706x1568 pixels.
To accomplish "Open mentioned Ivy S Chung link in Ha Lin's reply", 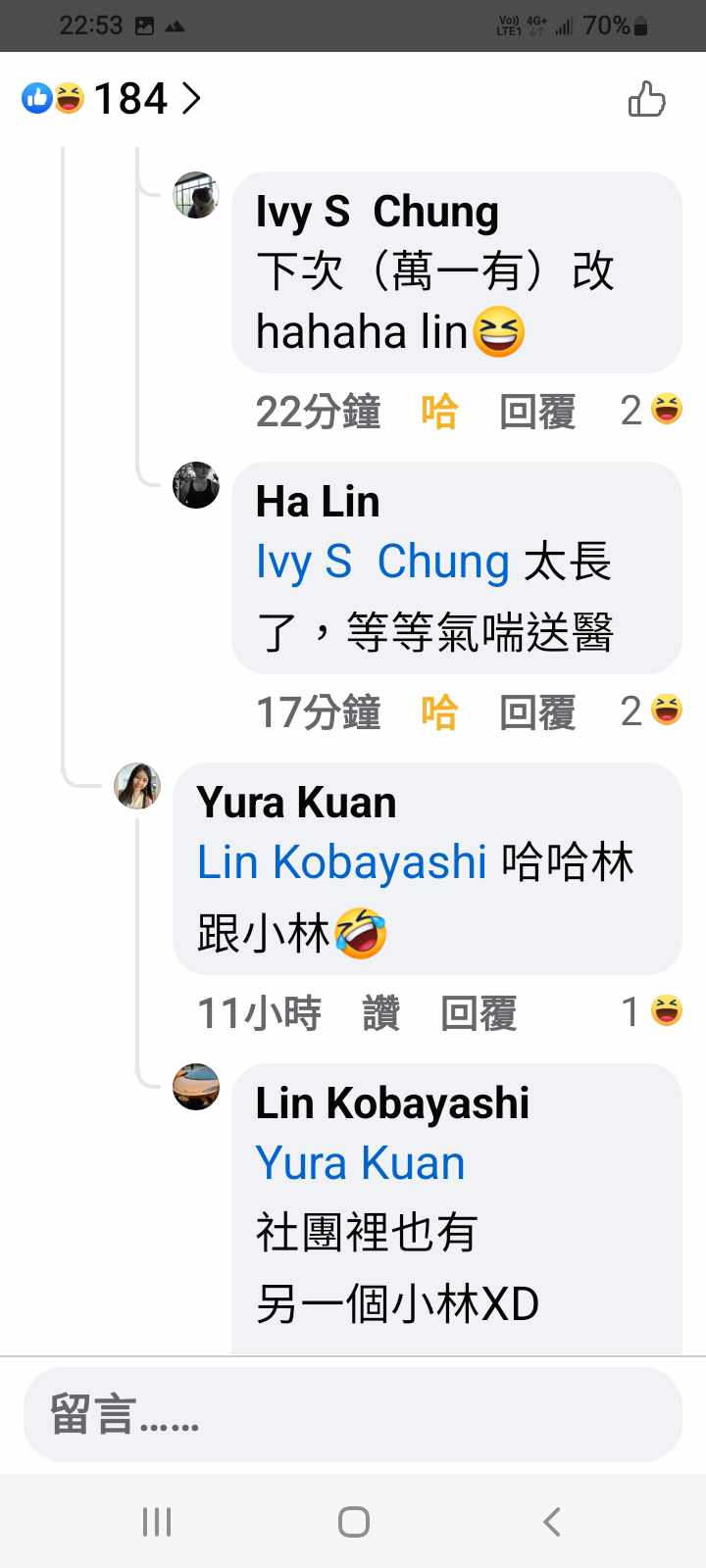I will pyautogui.click(x=381, y=562).
